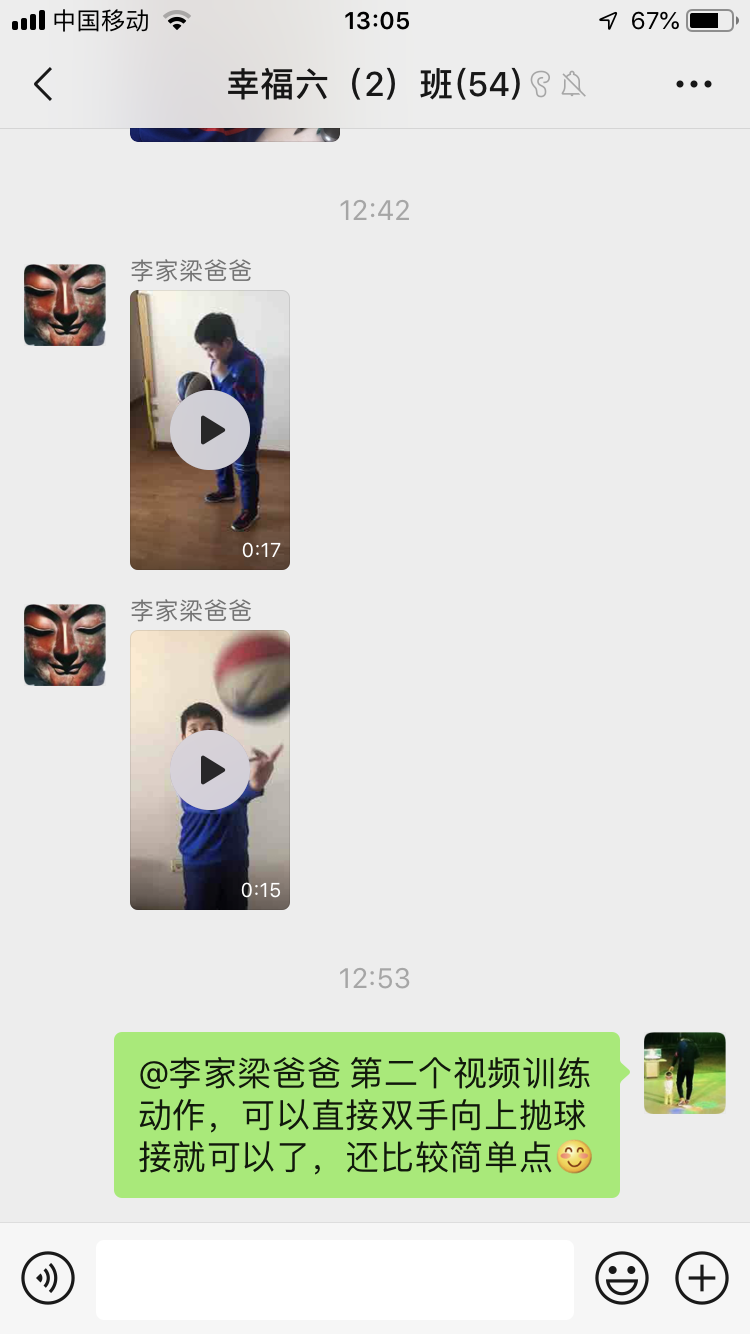This screenshot has height=1334, width=750.
Task: Open the emoji sticker panel
Action: 622,1278
